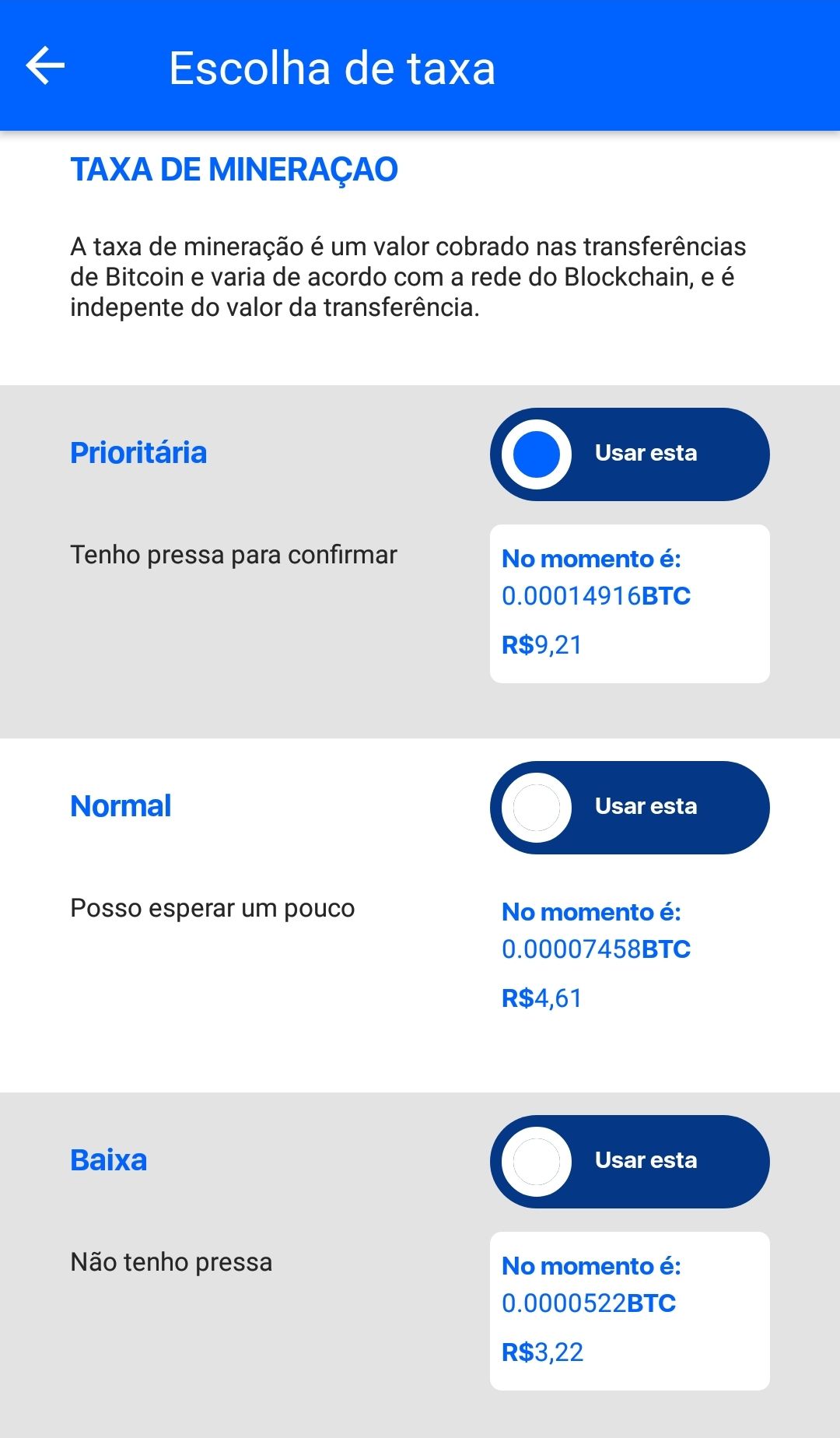Pick the Baixa fee with Usar esta
Image resolution: width=840 pixels, height=1438 pixels.
point(629,1162)
